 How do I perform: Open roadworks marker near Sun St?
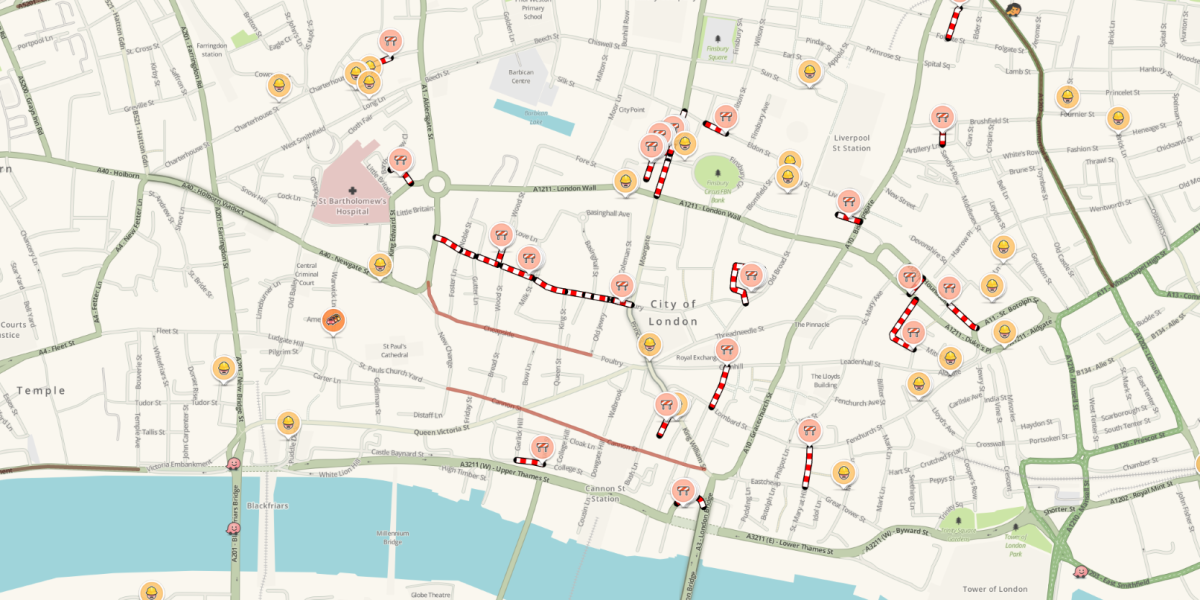coord(810,71)
